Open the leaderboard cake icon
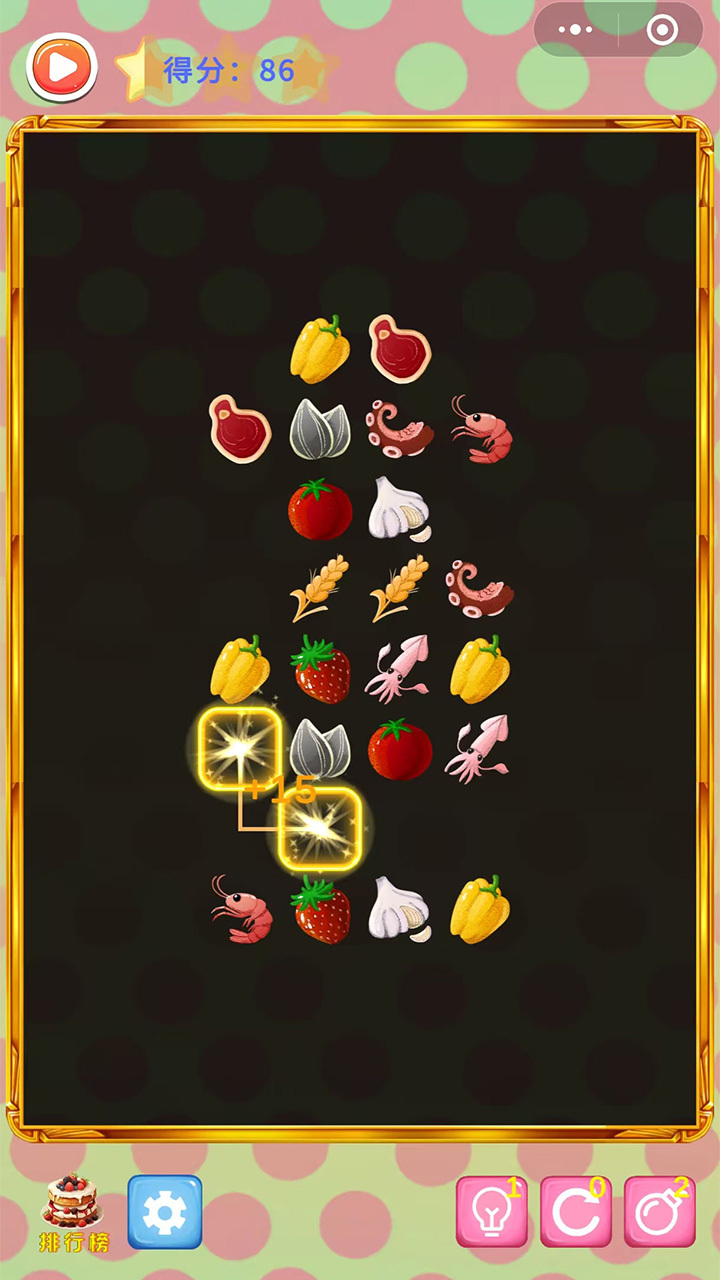This screenshot has height=1280, width=720. (x=72, y=1212)
